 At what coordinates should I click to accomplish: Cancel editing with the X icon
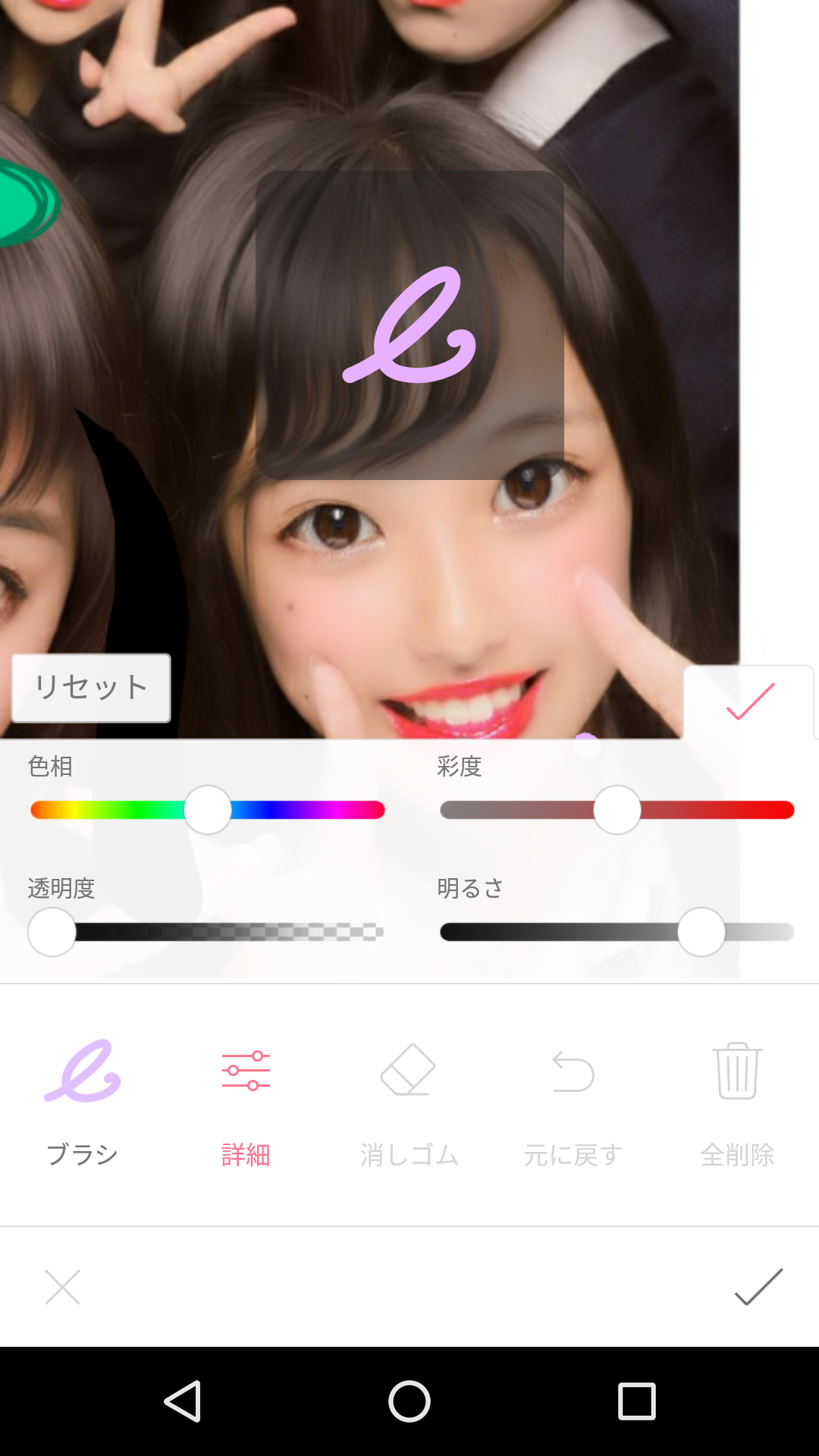coord(62,1287)
